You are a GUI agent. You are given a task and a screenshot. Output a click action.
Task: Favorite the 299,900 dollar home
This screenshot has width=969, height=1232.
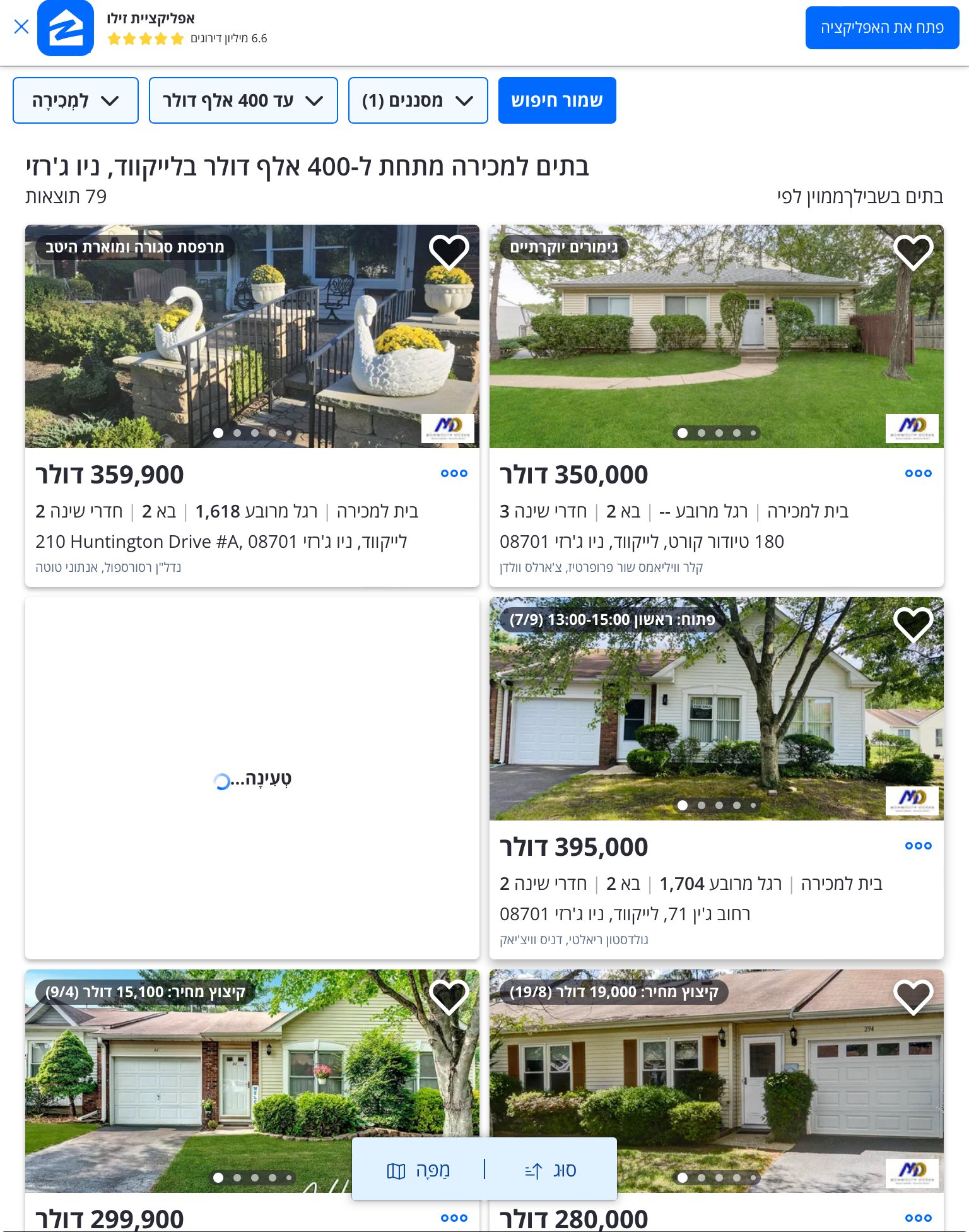coord(449,997)
